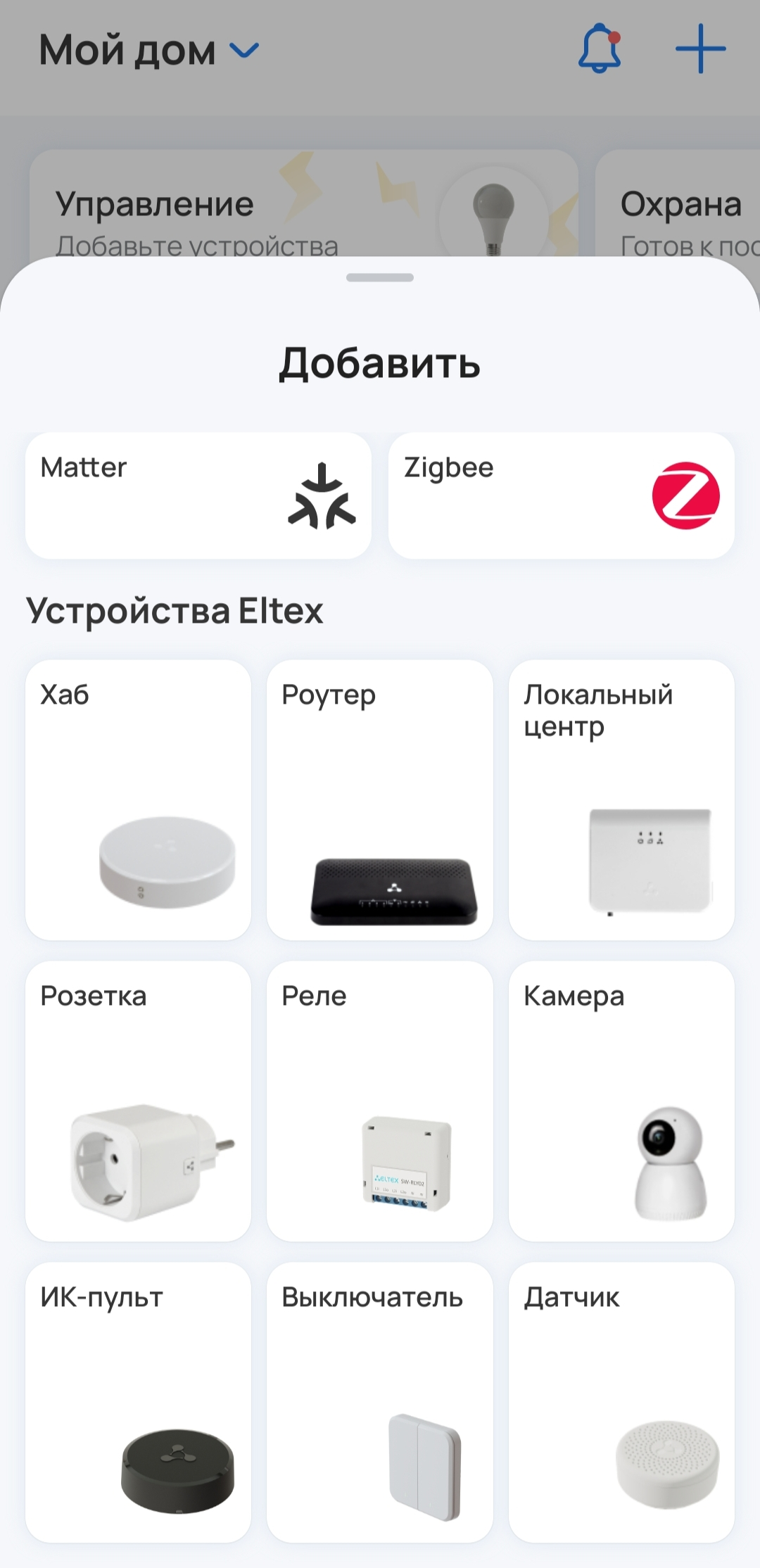The height and width of the screenshot is (1568, 760).
Task: Choose Matter to add a device
Action: pyautogui.click(x=198, y=495)
